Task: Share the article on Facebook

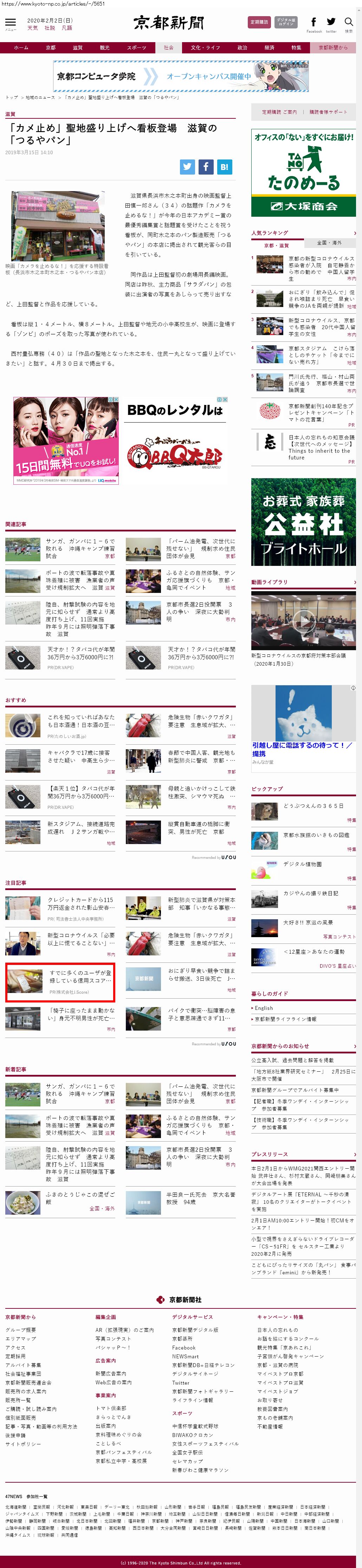Action: tap(206, 167)
